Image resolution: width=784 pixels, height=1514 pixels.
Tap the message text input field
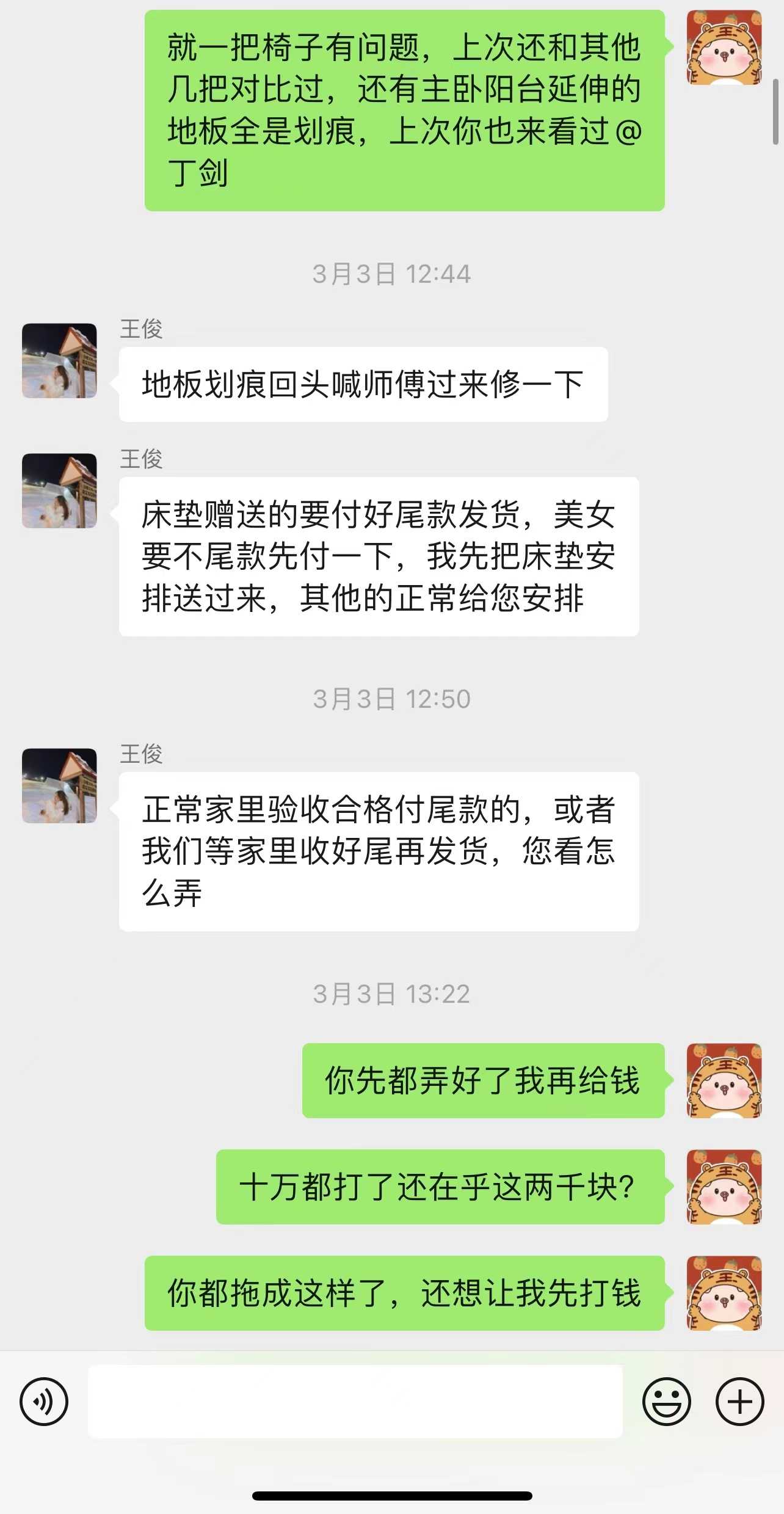[355, 1401]
